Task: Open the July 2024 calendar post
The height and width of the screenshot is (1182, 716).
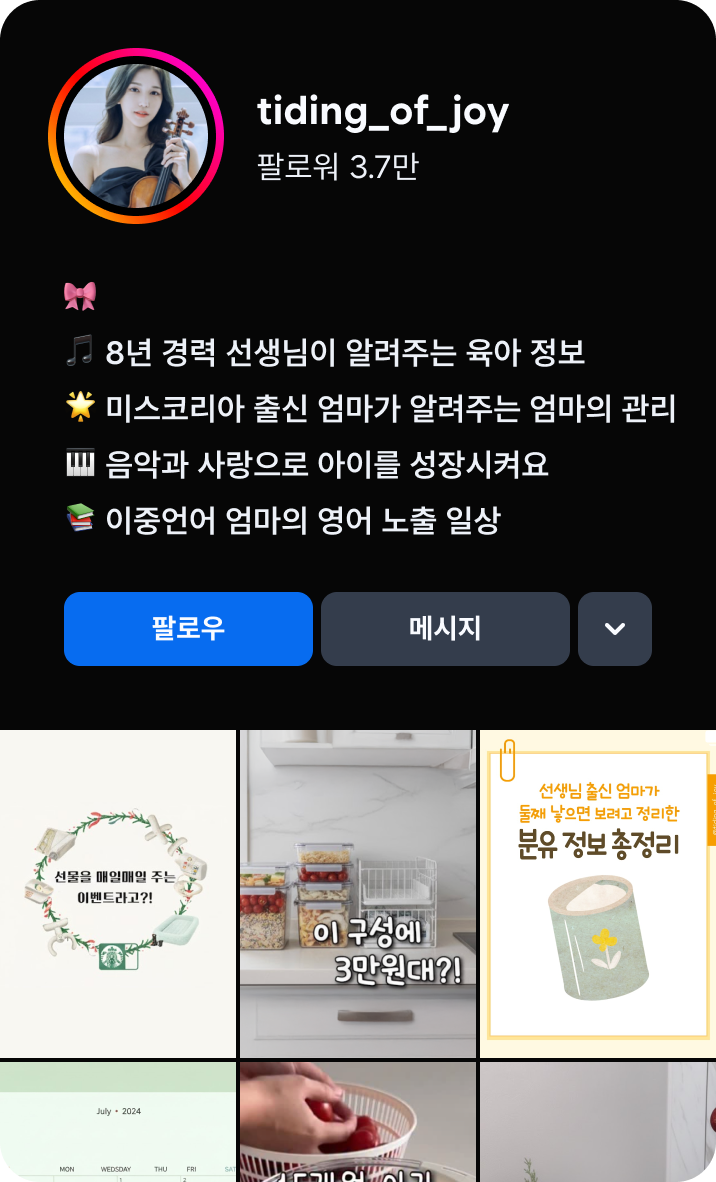Action: pos(118,1122)
